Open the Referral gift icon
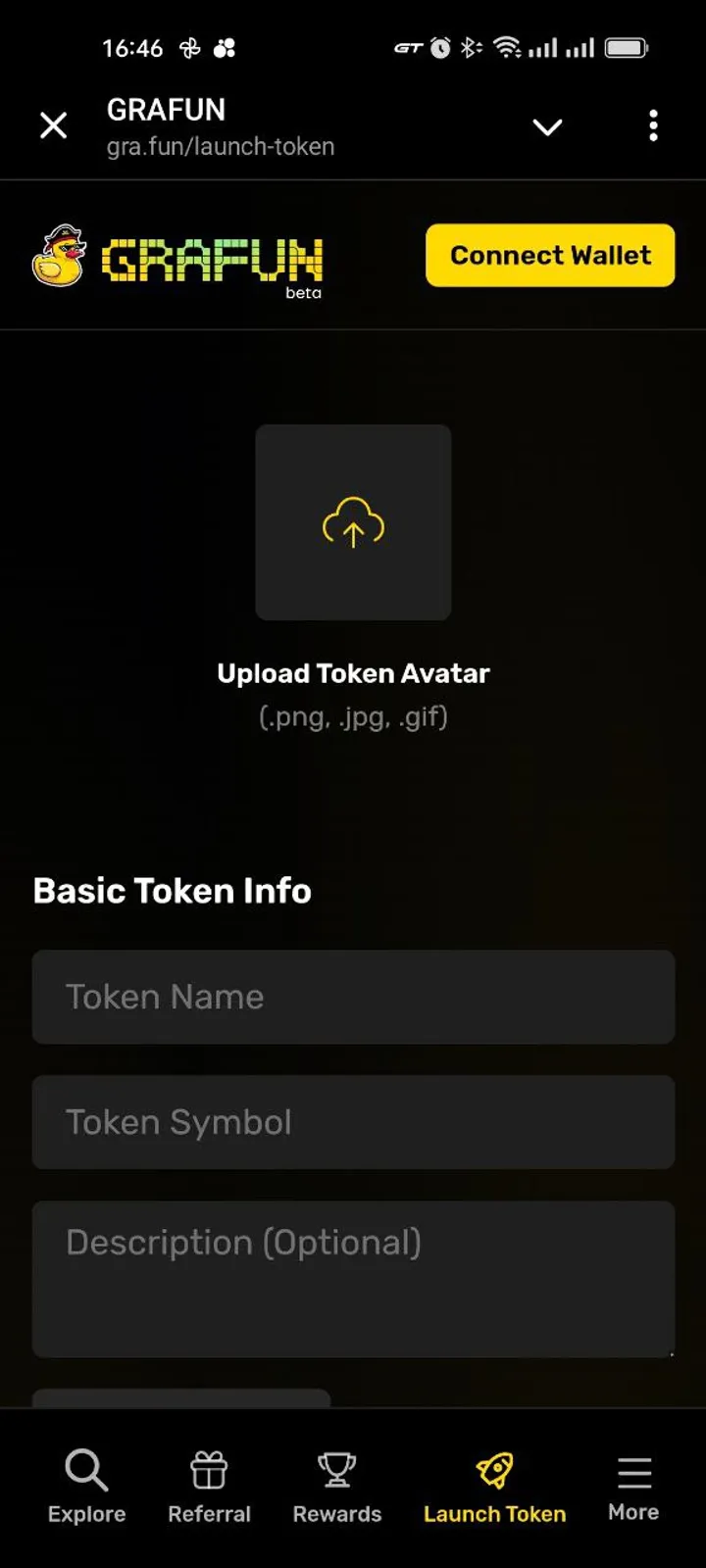706x1568 pixels. (x=209, y=1469)
